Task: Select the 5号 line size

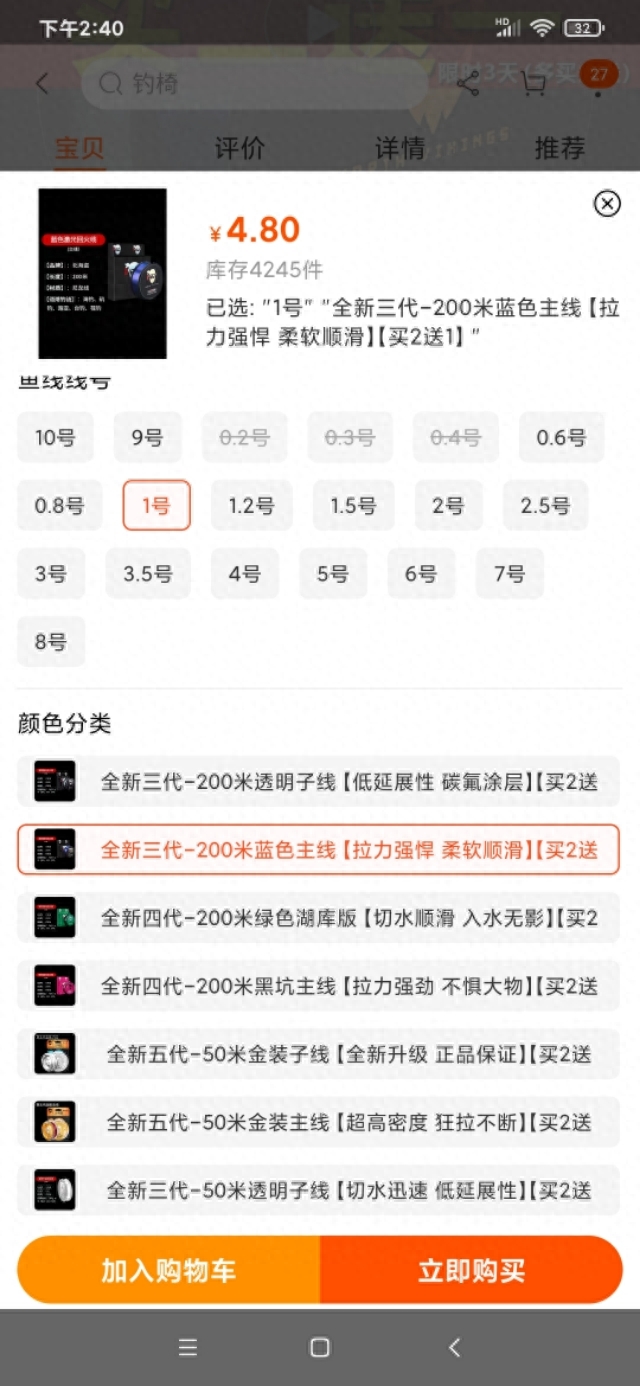Action: tap(333, 573)
